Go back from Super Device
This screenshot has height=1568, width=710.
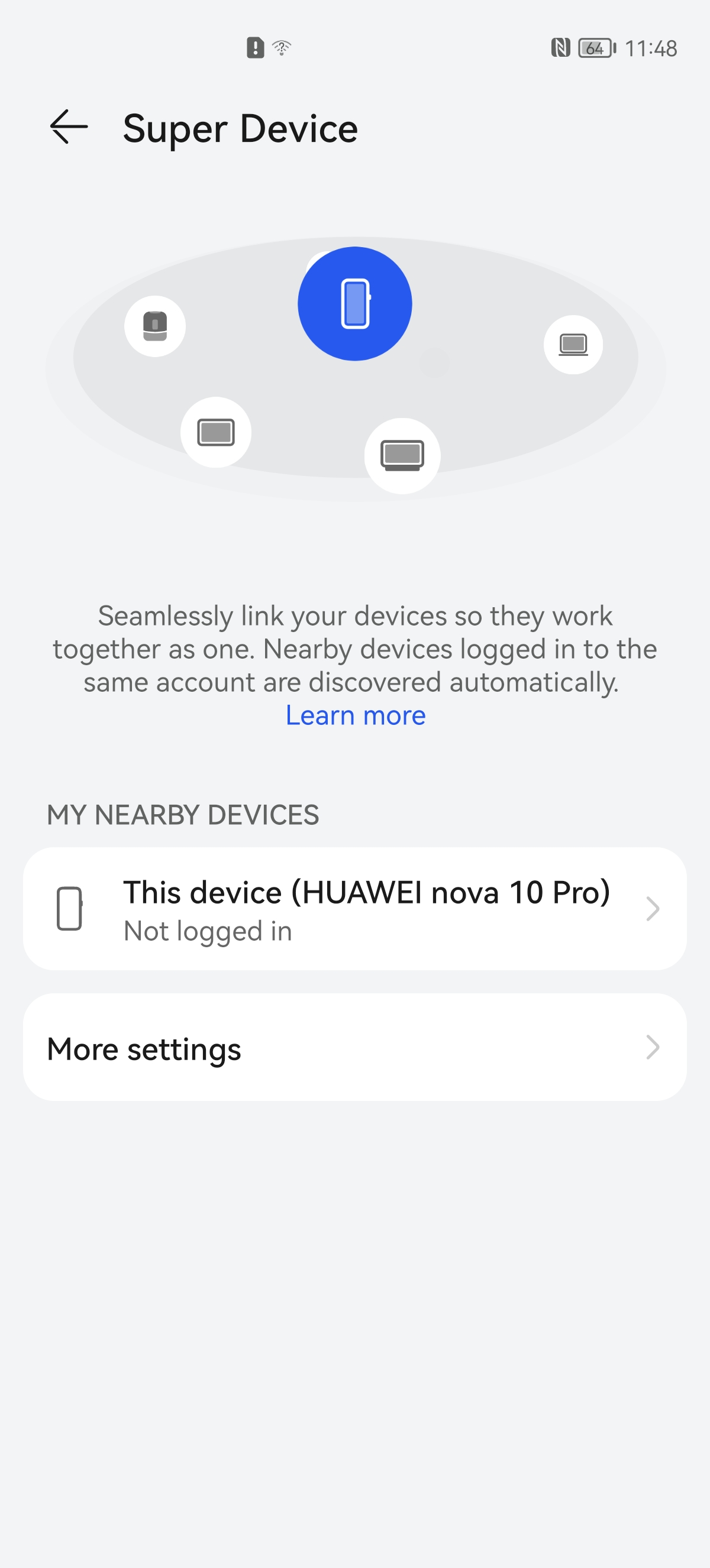coord(68,127)
